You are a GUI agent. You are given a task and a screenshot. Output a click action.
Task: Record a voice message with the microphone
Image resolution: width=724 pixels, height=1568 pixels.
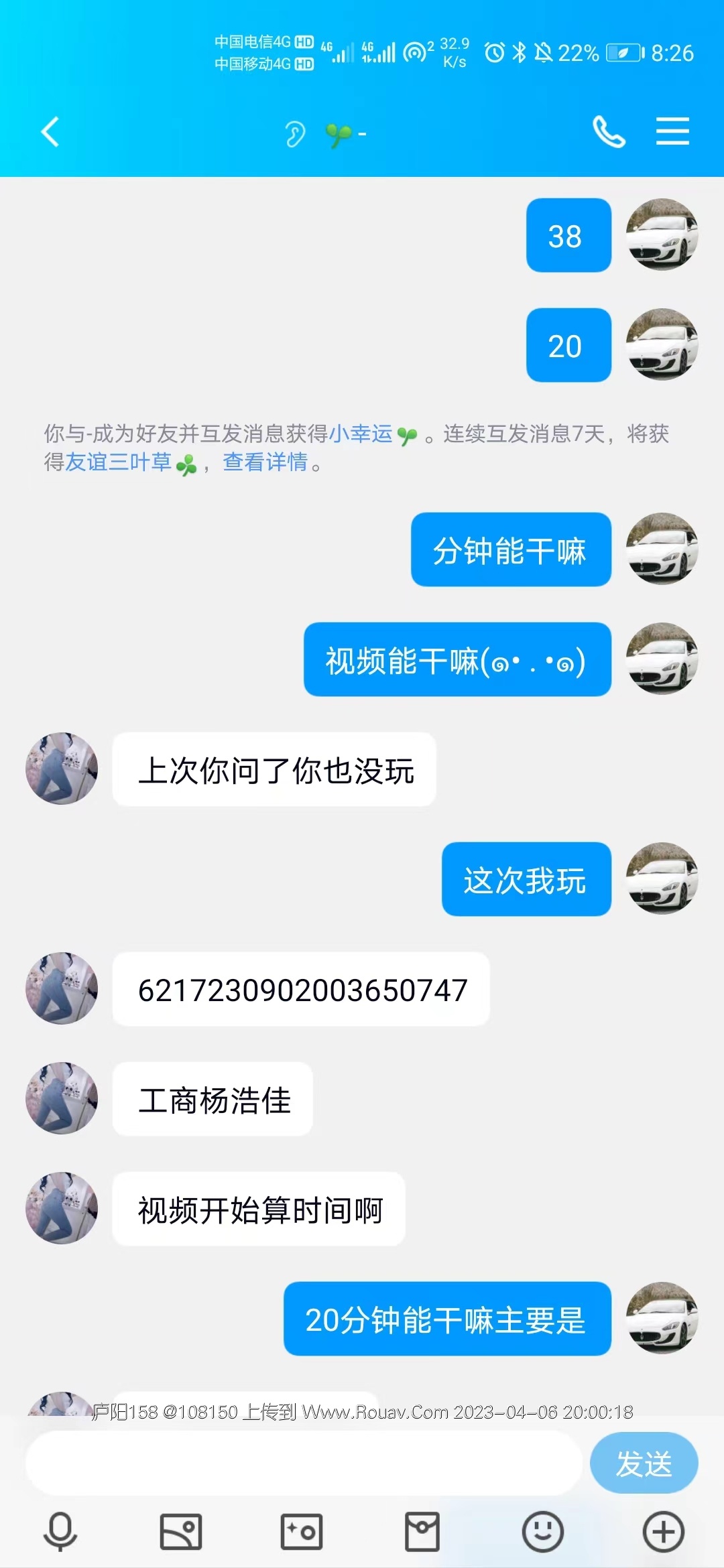point(60,1532)
